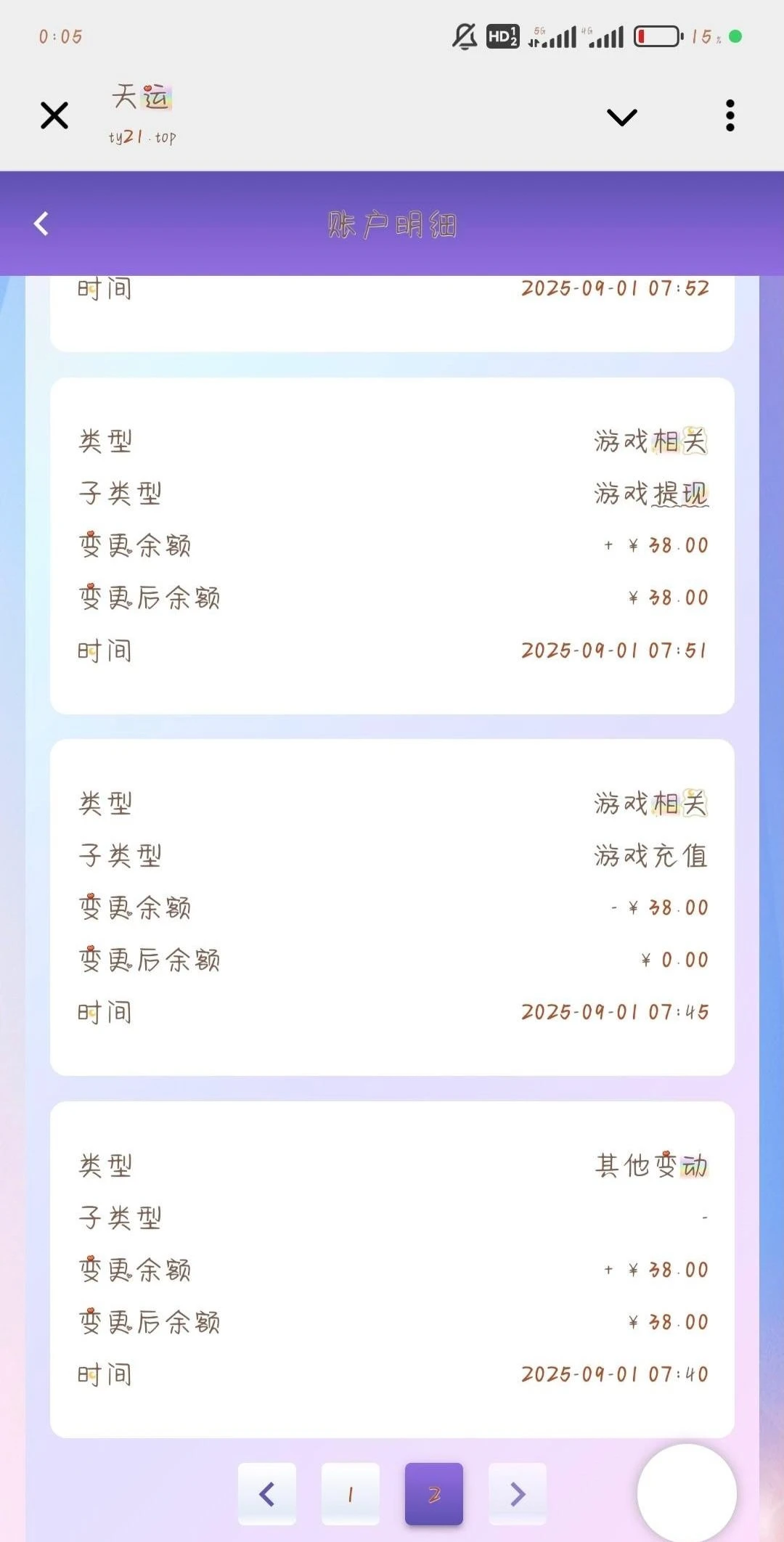Tap the round white floating button
784x1542 pixels.
687,1493
